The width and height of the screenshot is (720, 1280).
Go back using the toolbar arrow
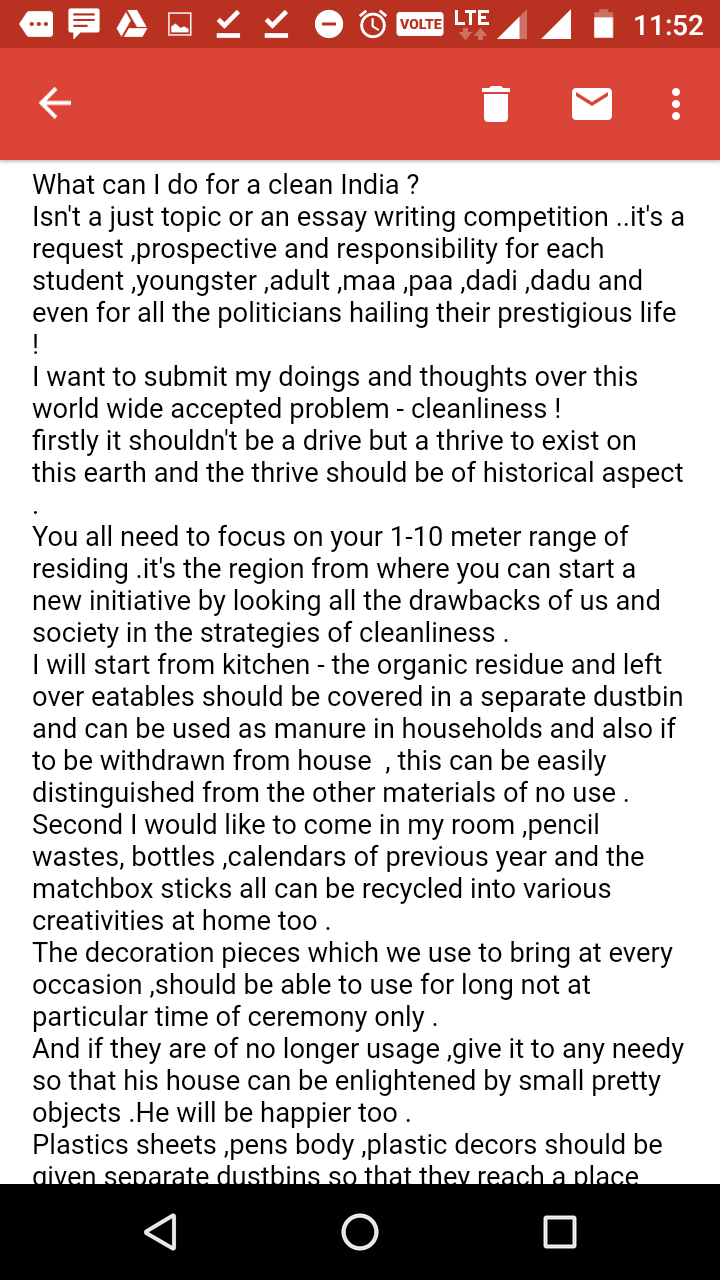click(x=55, y=103)
